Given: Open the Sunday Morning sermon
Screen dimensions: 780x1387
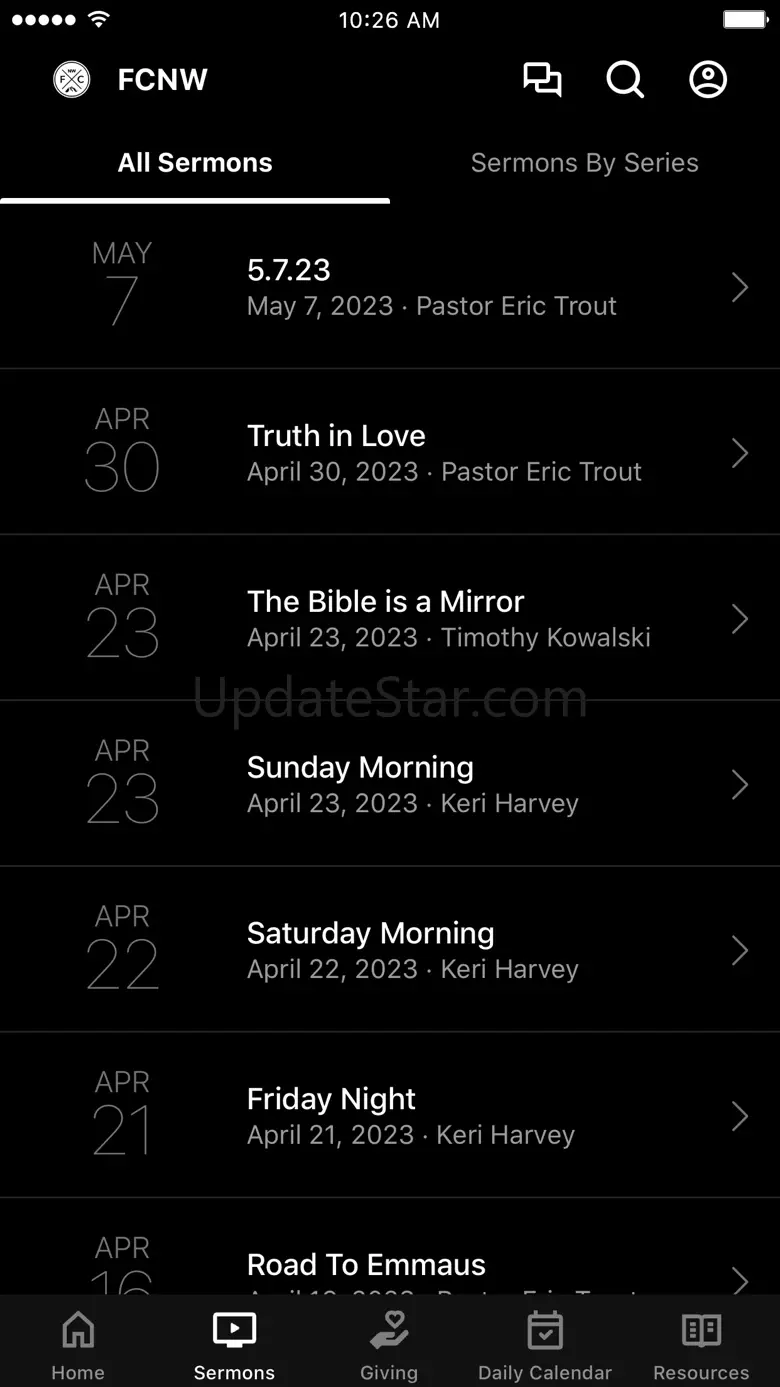Looking at the screenshot, I should [390, 784].
